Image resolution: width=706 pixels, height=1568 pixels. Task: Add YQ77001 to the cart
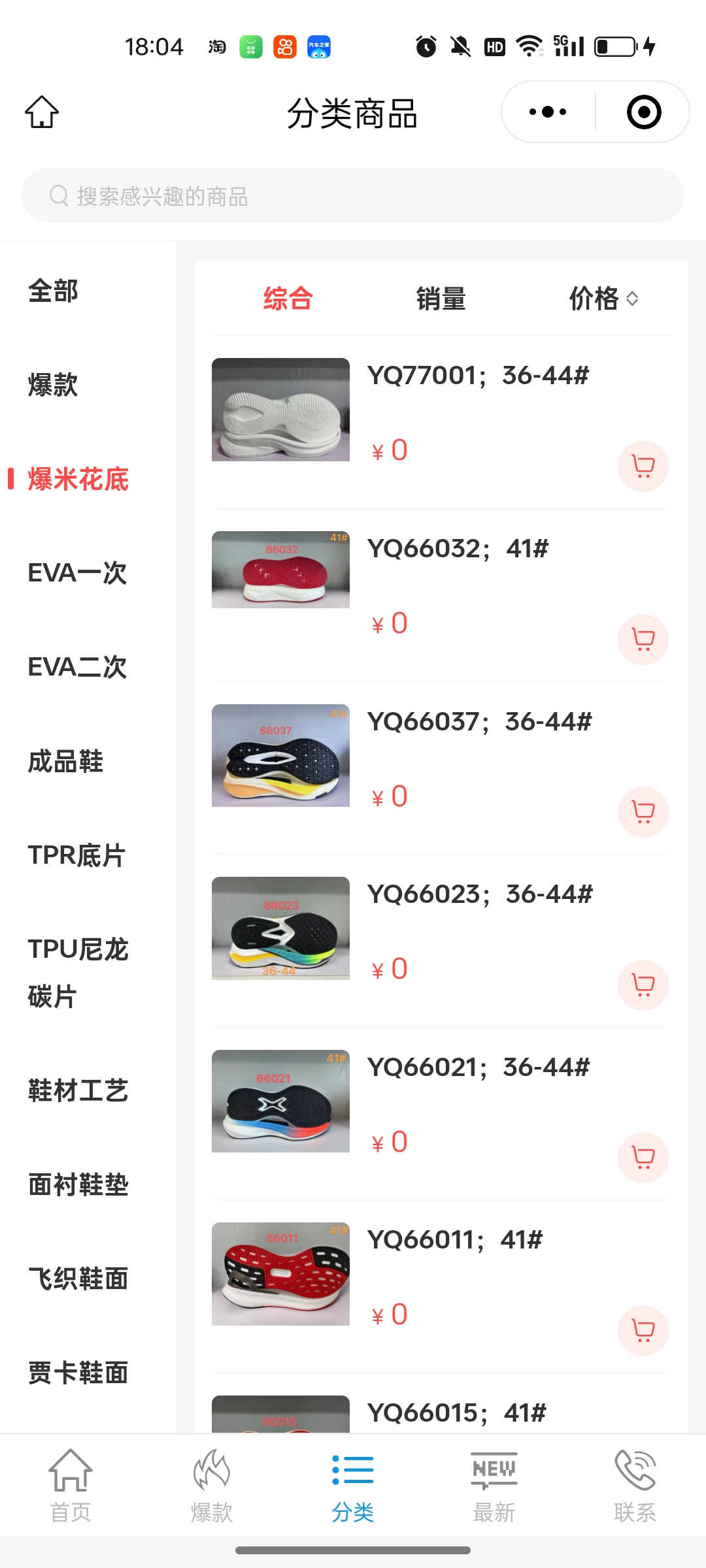tap(643, 466)
